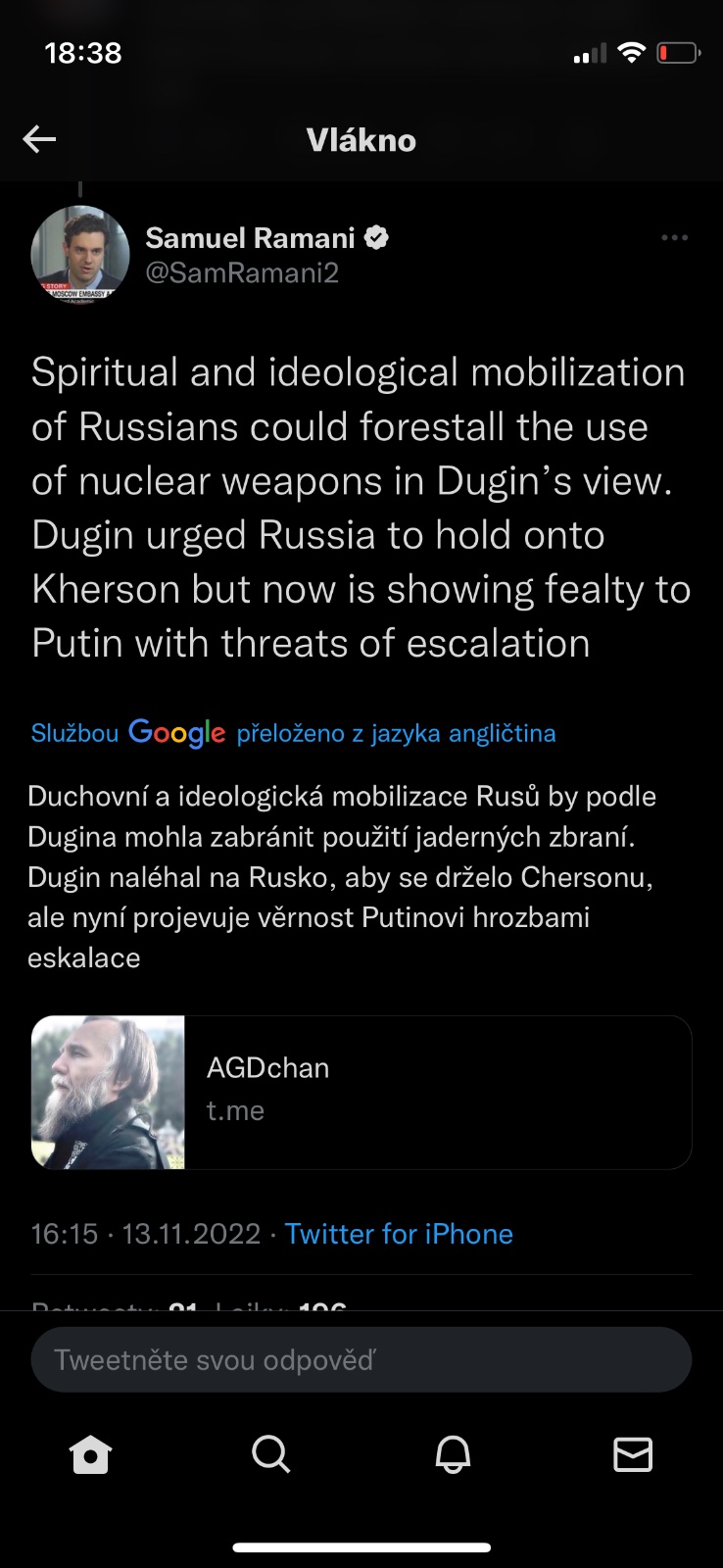This screenshot has width=723, height=1568.
Task: Open the Messages envelope tab
Action: pyautogui.click(x=633, y=1454)
